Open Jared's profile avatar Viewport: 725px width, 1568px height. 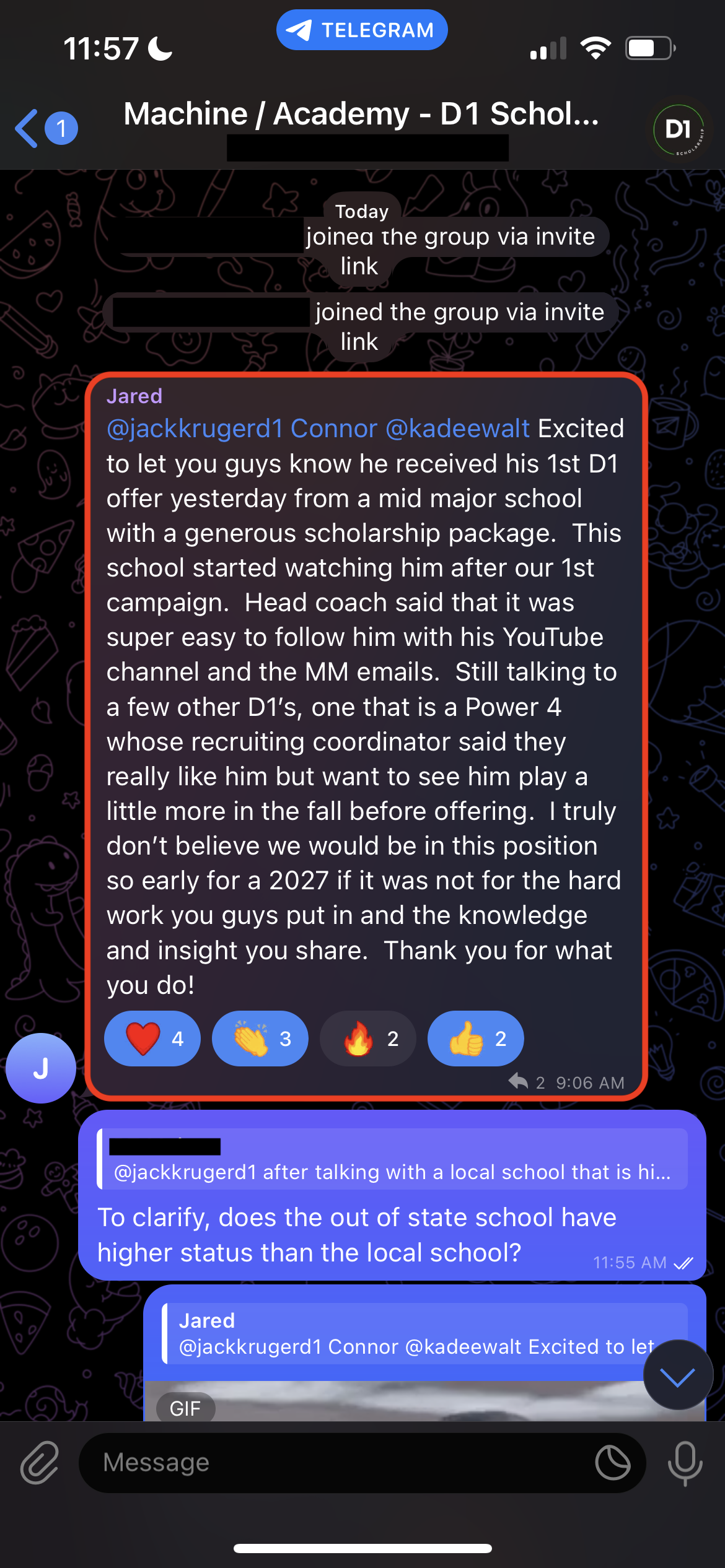[x=41, y=1068]
